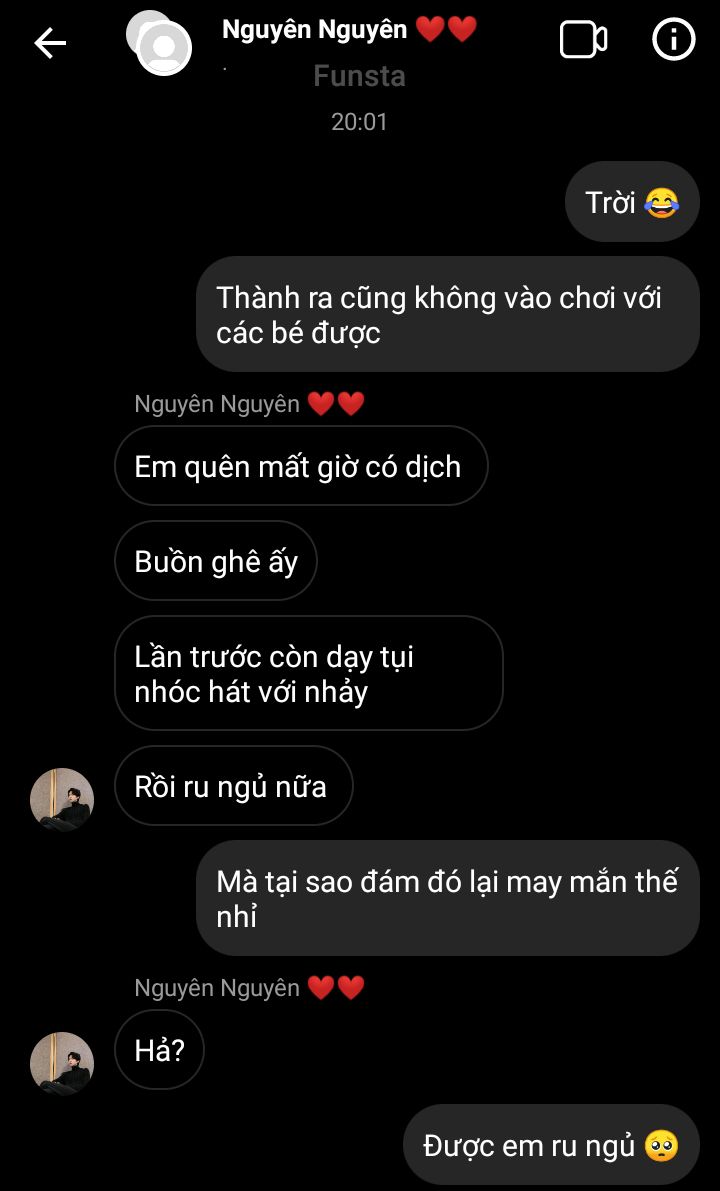Screen dimensions: 720x1191
Task: Open conversation info details
Action: [673, 40]
